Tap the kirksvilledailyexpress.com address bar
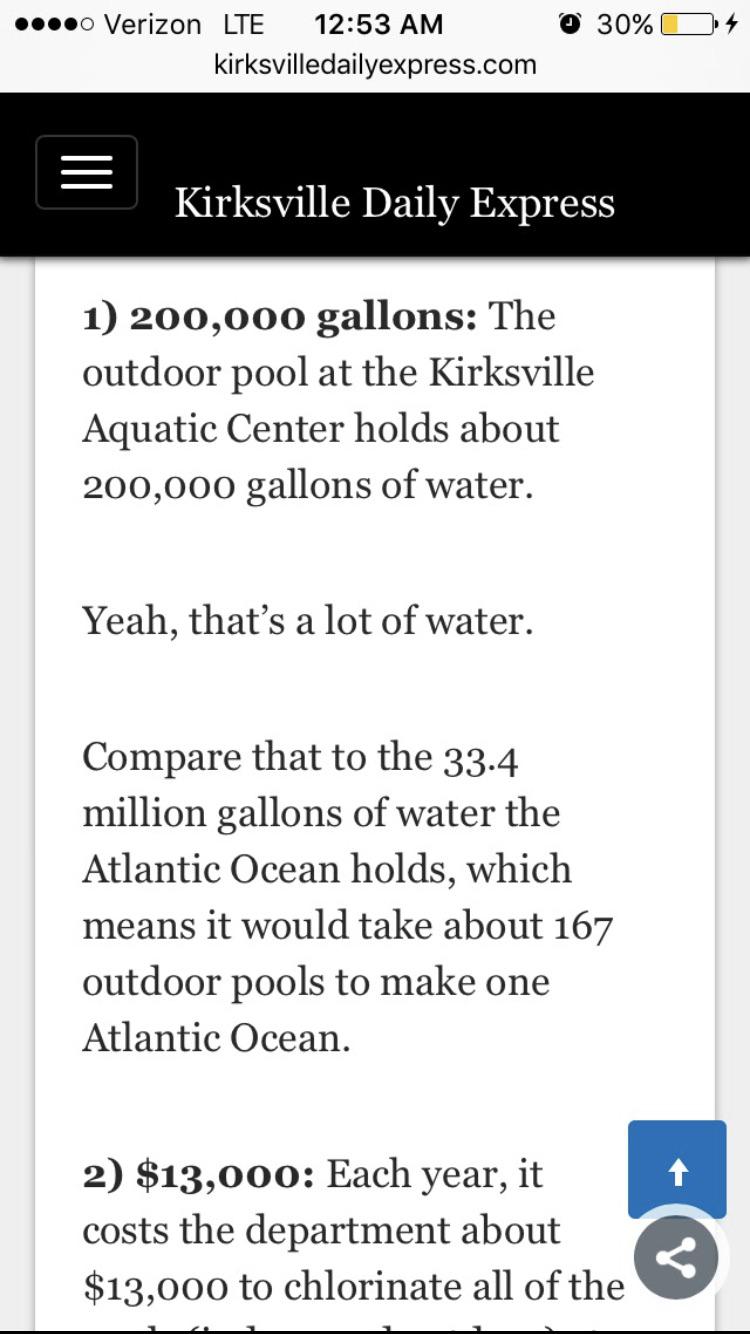This screenshot has width=750, height=1334. [375, 65]
